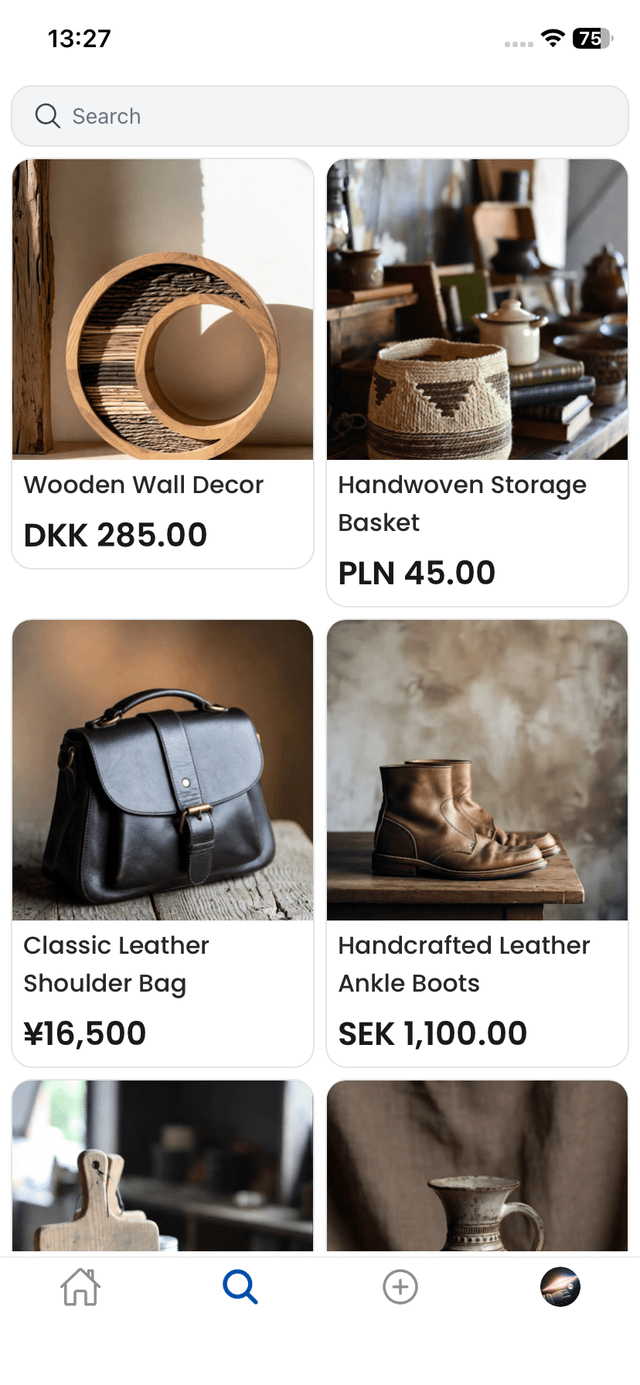Go to the Home tab
640x1385 pixels.
tap(80, 1287)
